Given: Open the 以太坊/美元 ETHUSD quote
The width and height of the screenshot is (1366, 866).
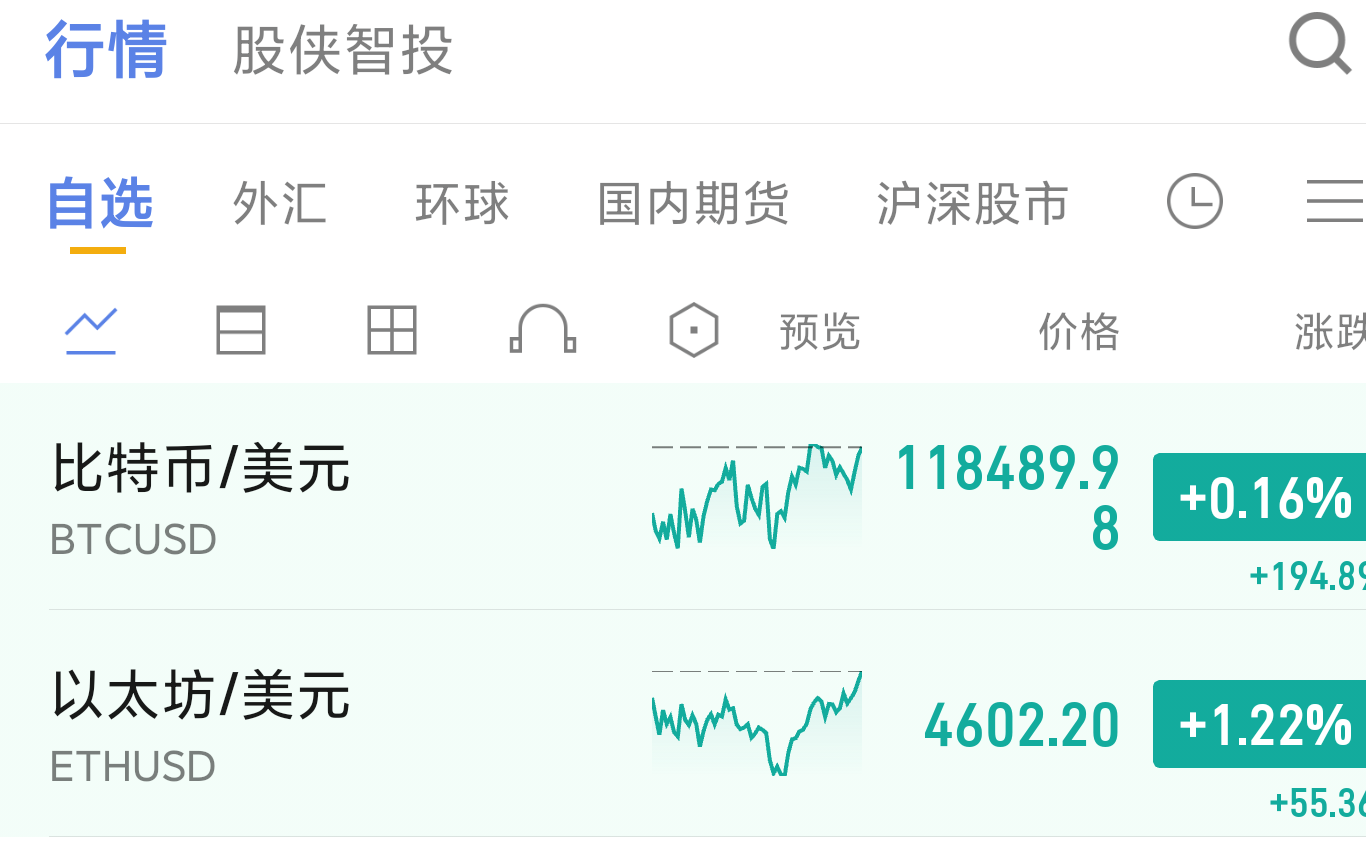Looking at the screenshot, I should [200, 724].
